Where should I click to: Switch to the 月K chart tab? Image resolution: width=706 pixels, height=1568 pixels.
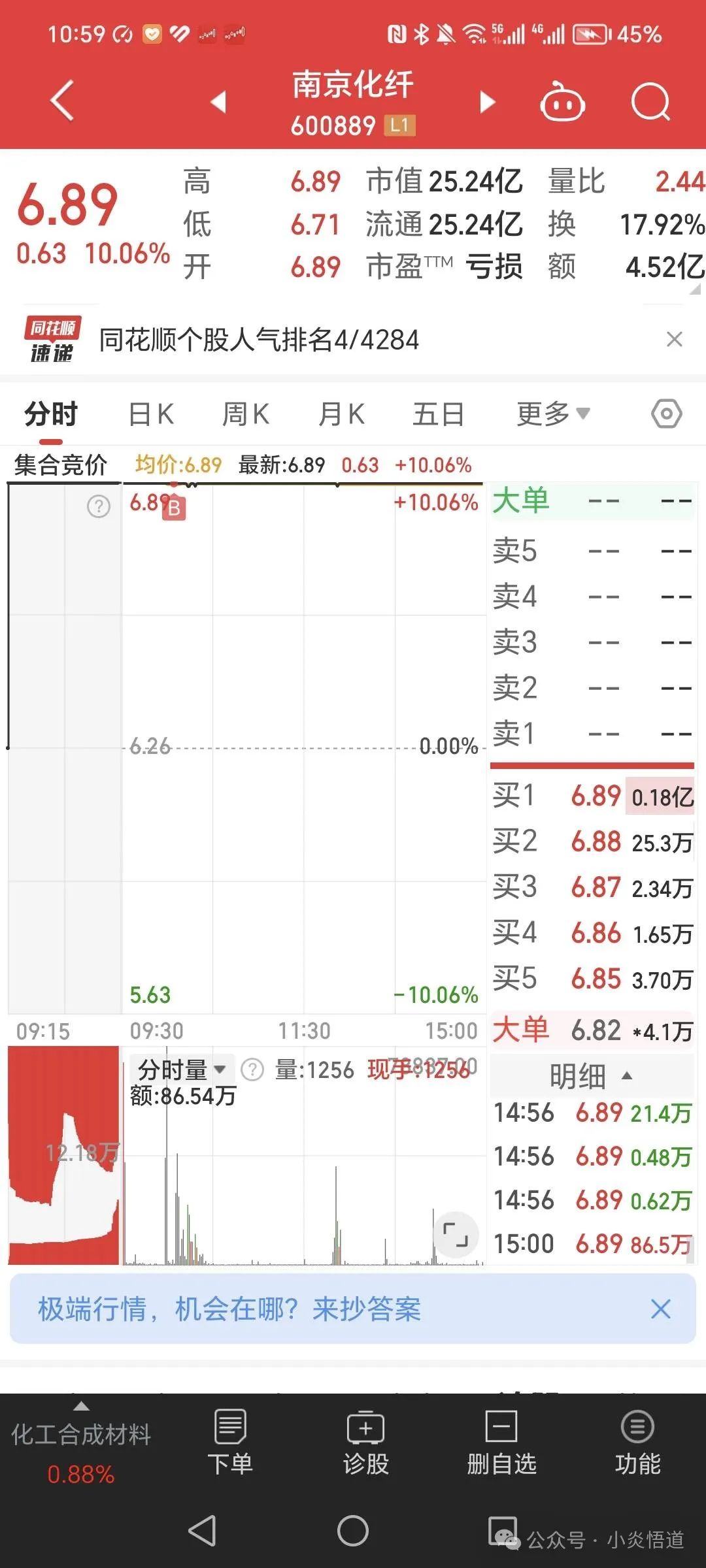tap(341, 414)
